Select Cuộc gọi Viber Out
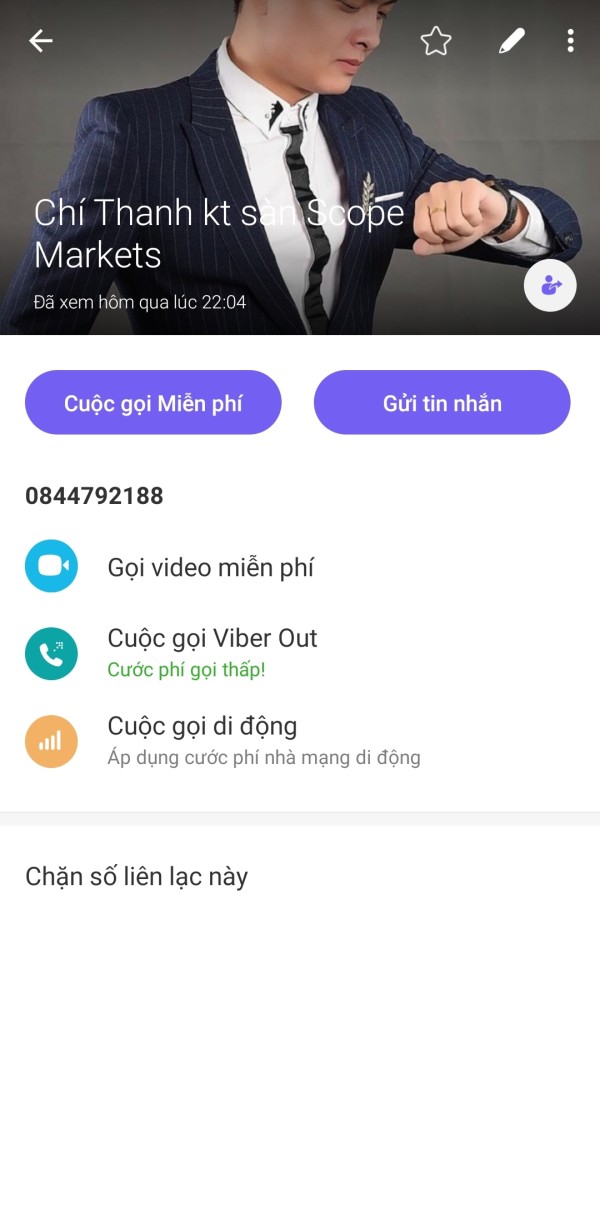 point(300,653)
